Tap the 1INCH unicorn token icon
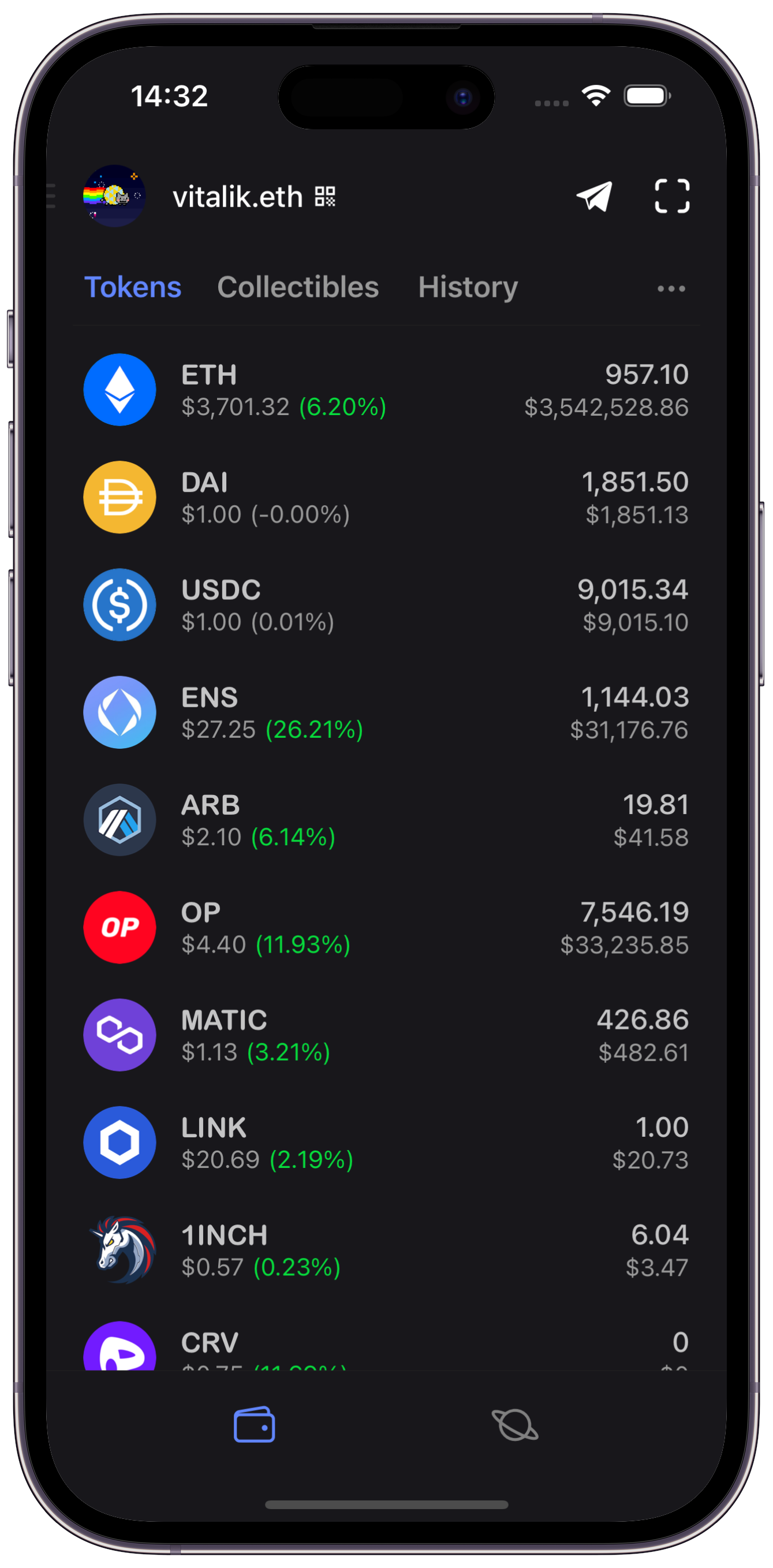The height and width of the screenshot is (1568, 773). [120, 1250]
